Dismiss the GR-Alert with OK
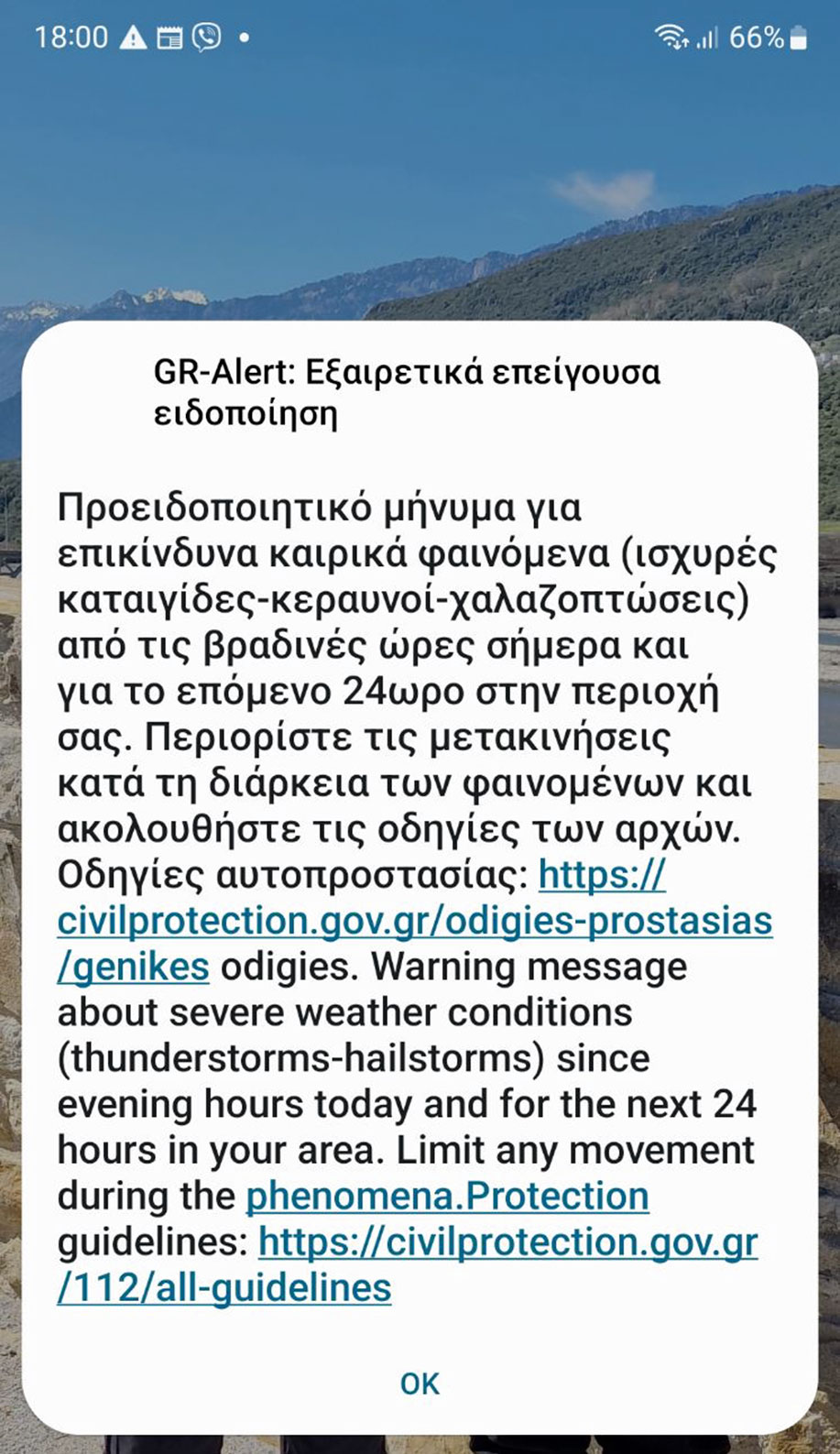Image resolution: width=840 pixels, height=1454 pixels. click(420, 1383)
